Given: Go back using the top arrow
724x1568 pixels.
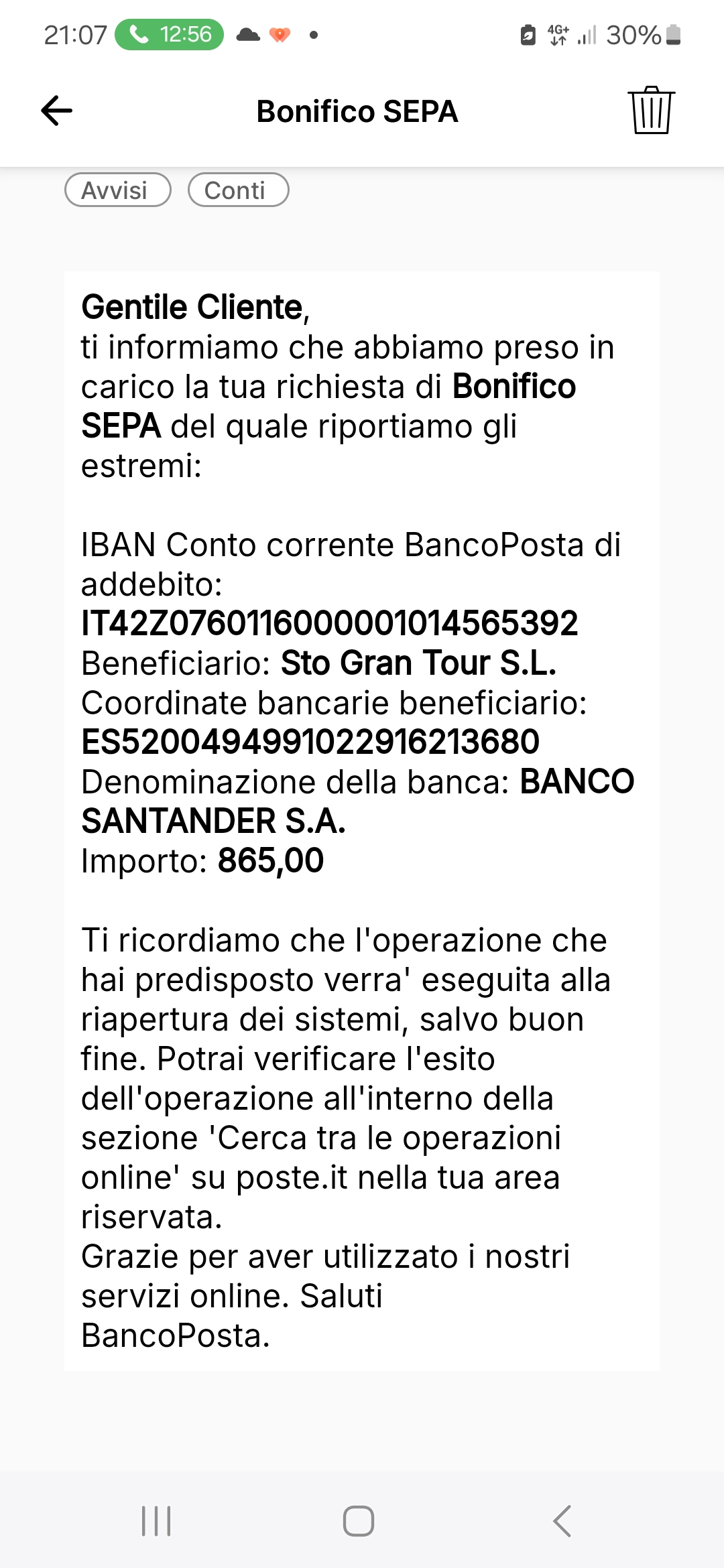Looking at the screenshot, I should 57,111.
